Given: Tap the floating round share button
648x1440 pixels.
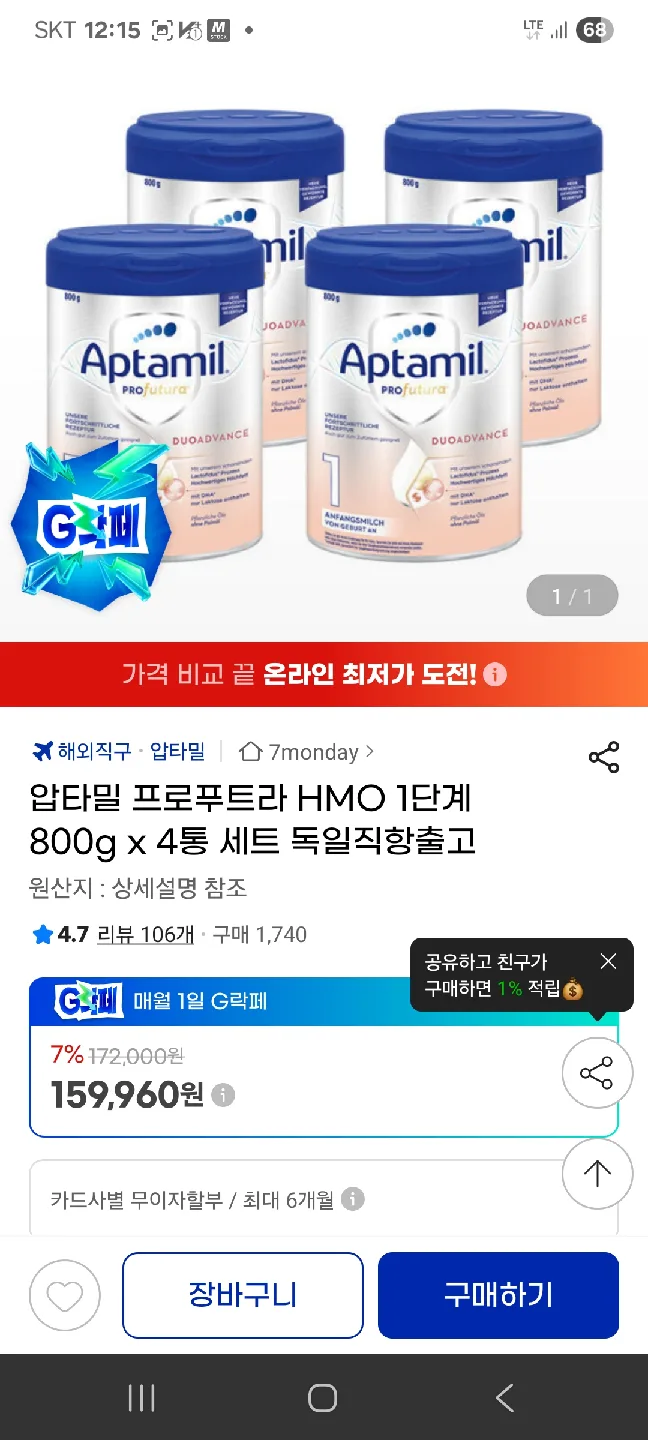Looking at the screenshot, I should coord(597,1074).
